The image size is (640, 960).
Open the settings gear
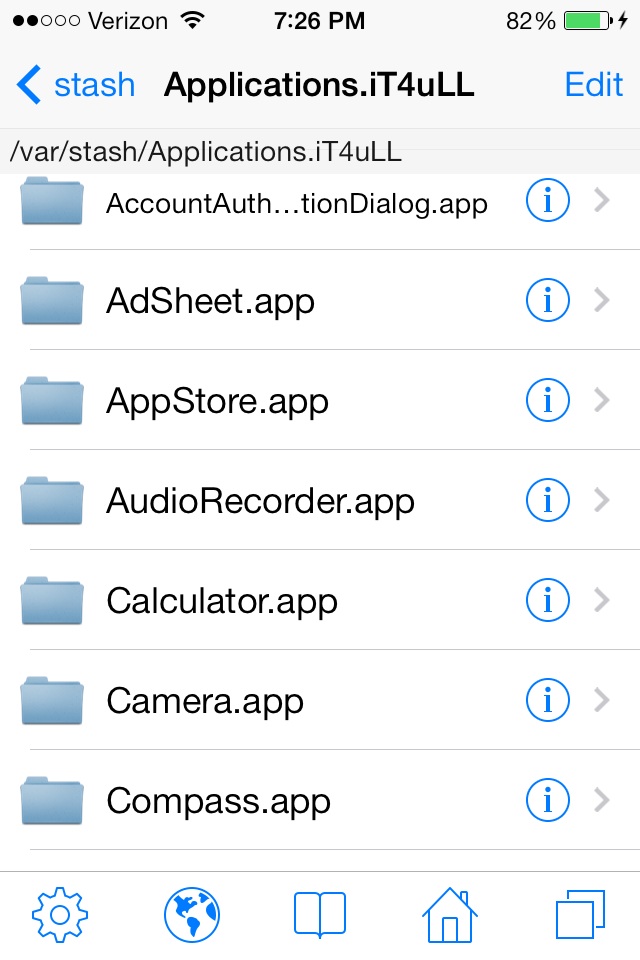tap(60, 914)
